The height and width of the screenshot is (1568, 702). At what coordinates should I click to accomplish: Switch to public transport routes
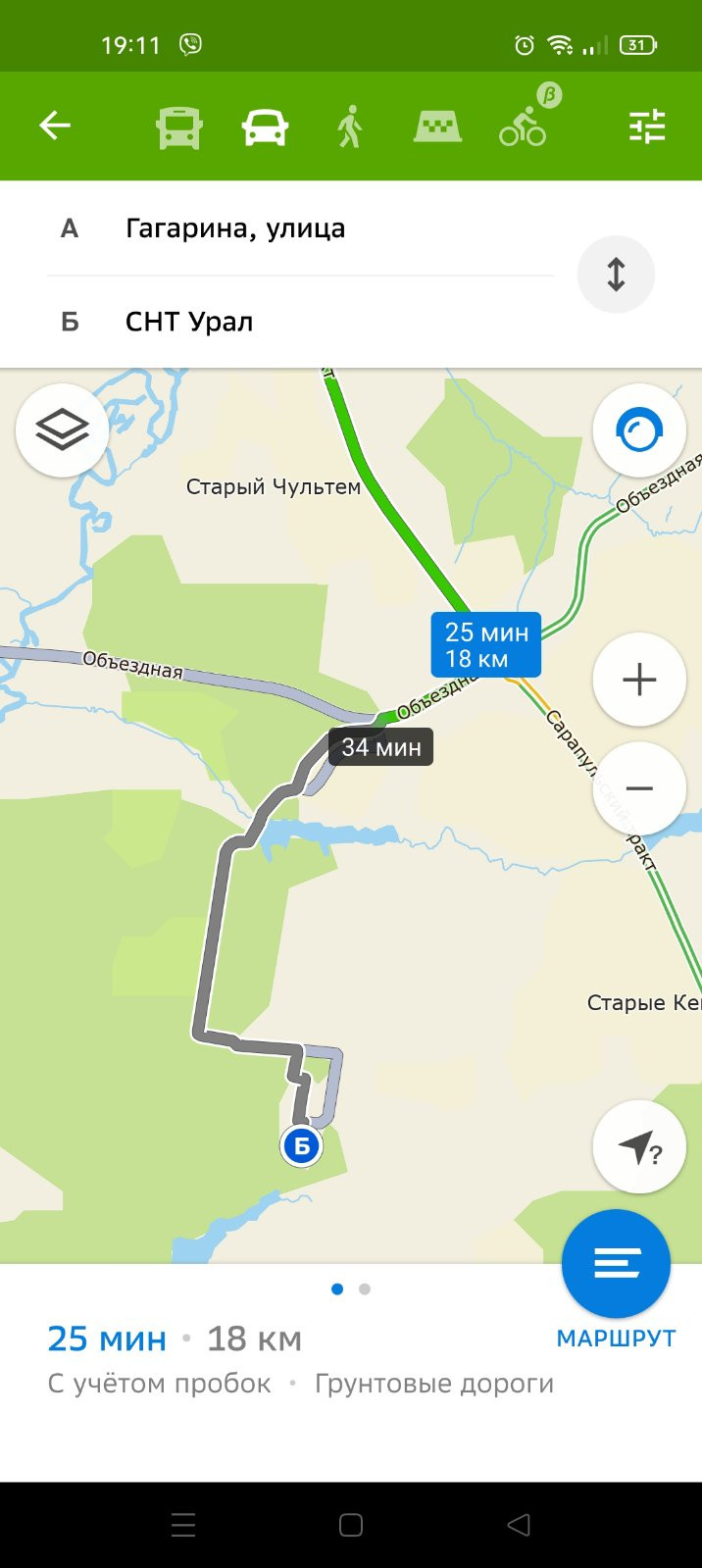(x=179, y=127)
